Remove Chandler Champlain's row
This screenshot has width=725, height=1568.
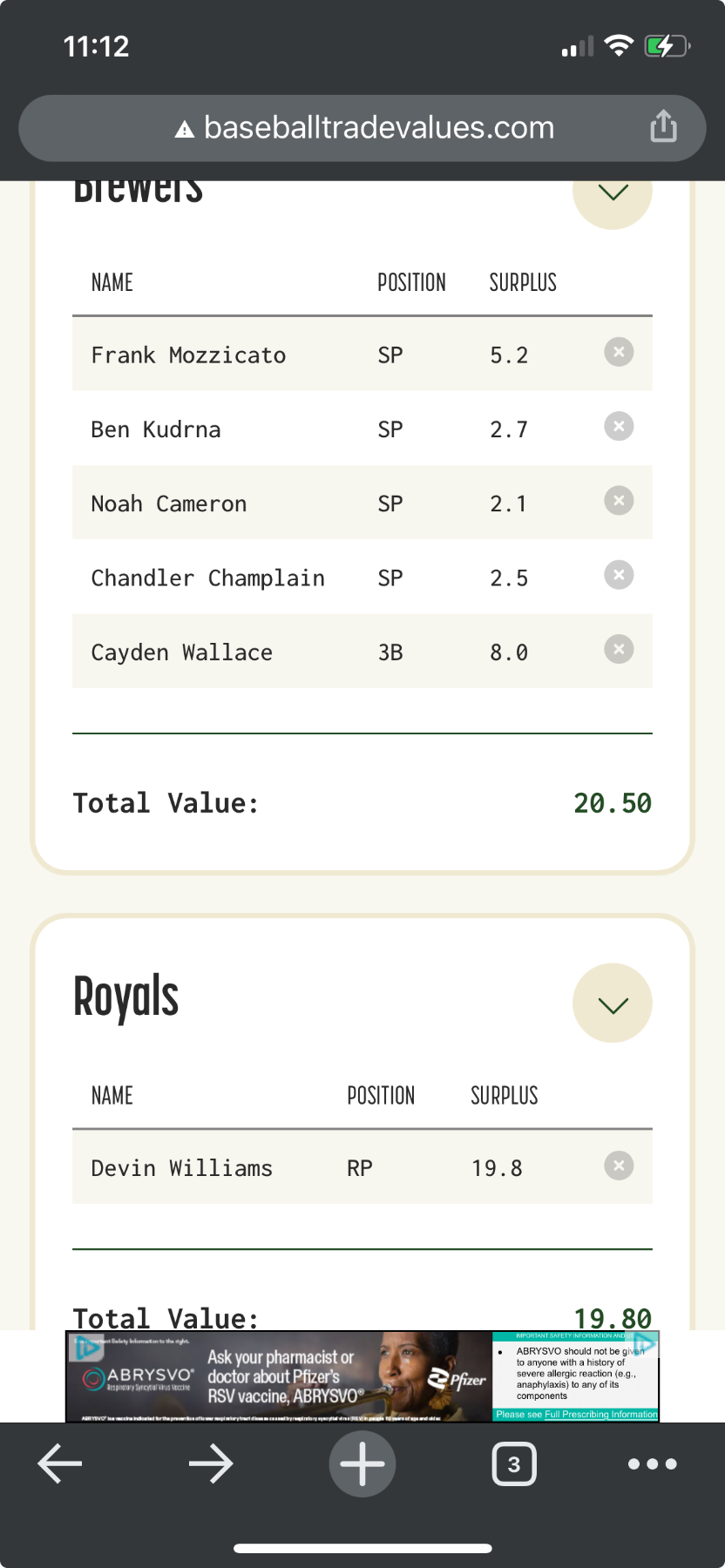[x=619, y=575]
